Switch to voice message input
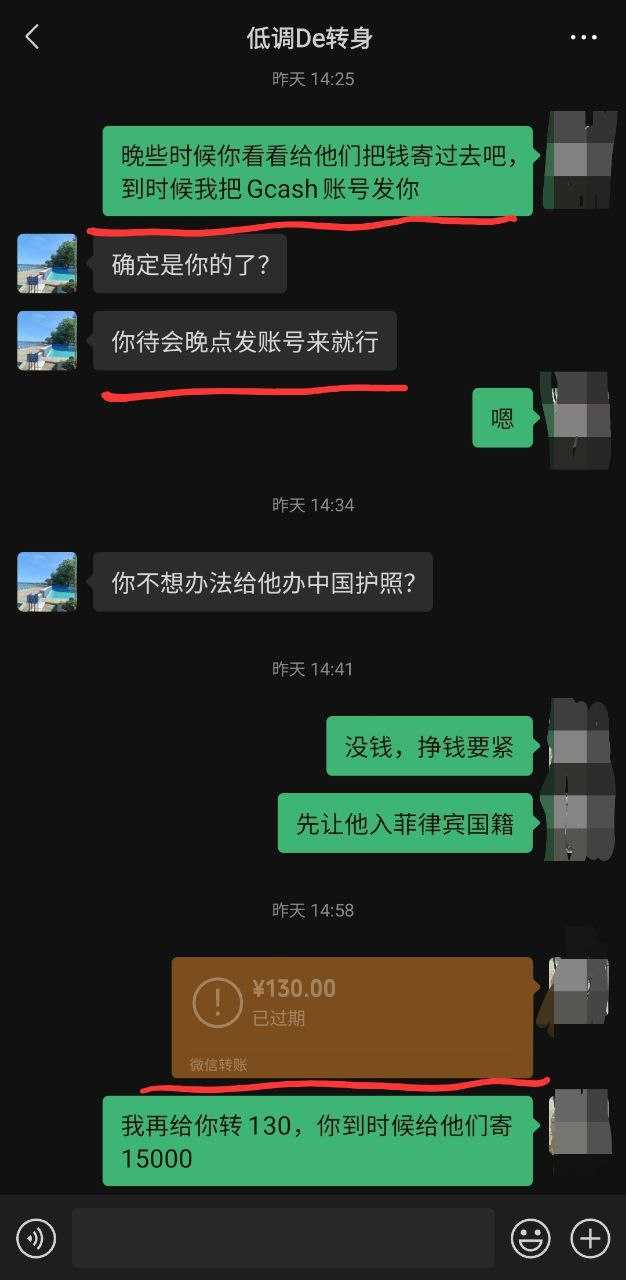This screenshot has height=1280, width=626. [x=36, y=1239]
